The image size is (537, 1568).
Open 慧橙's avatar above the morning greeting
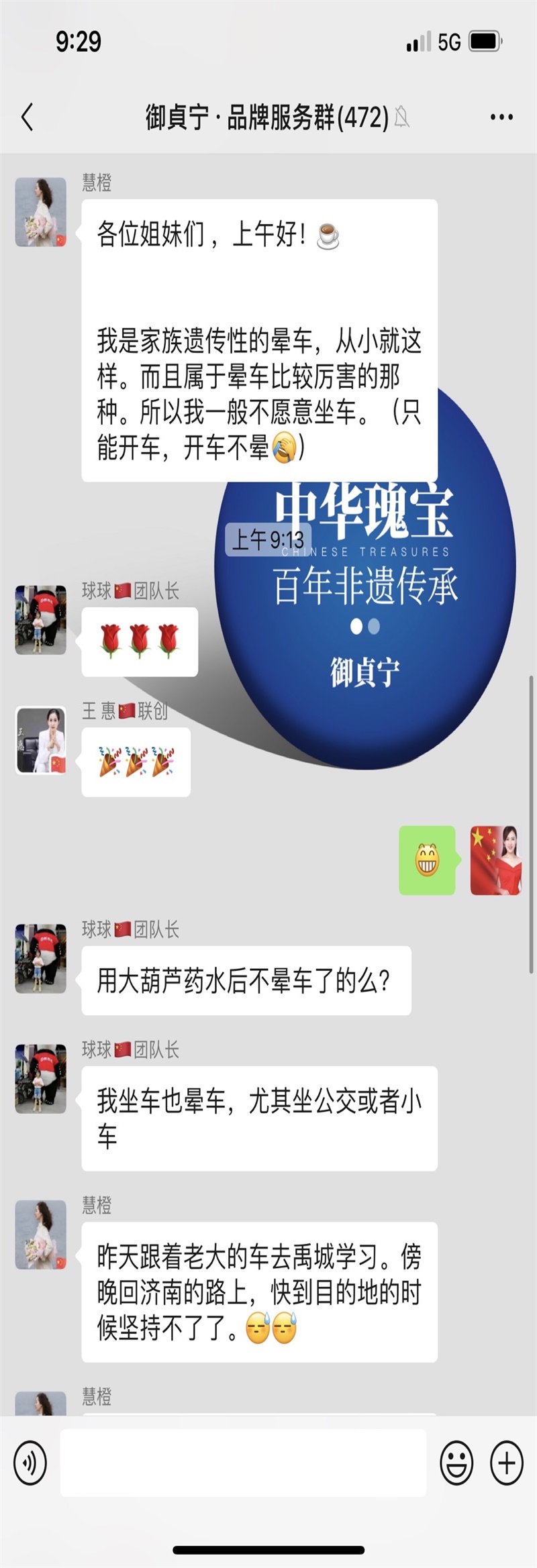click(41, 212)
